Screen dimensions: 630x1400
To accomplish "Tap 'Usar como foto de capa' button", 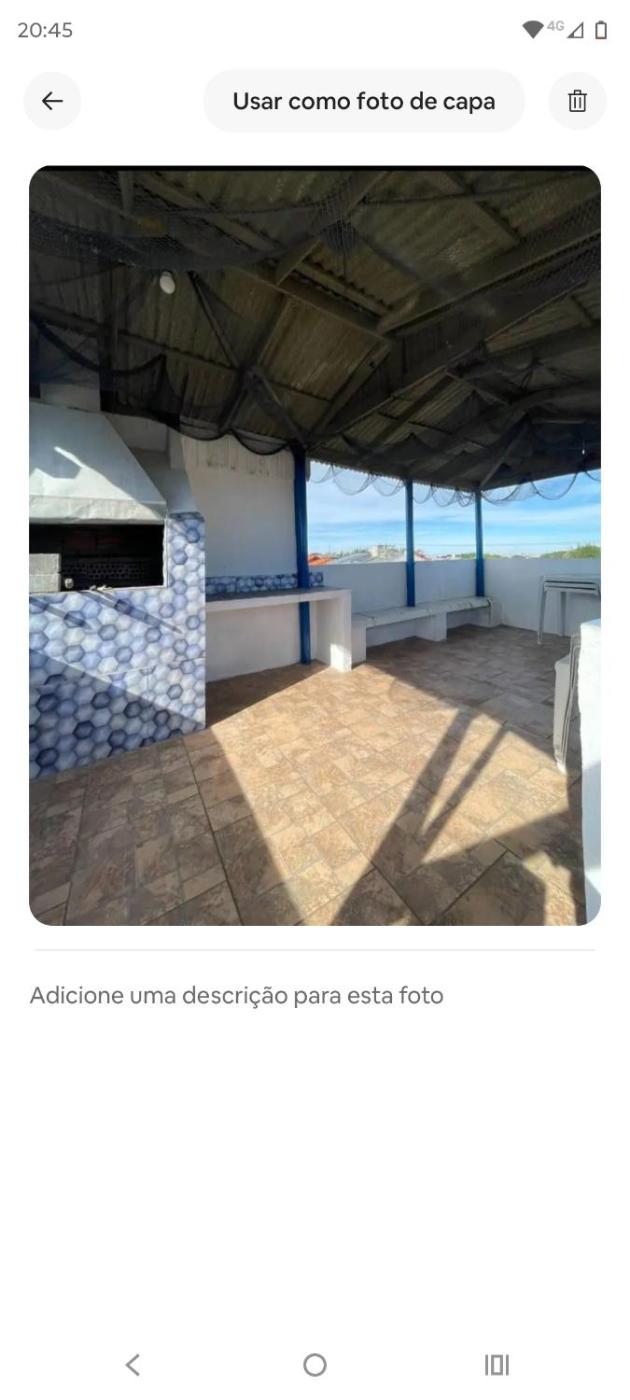I will click(x=363, y=101).
